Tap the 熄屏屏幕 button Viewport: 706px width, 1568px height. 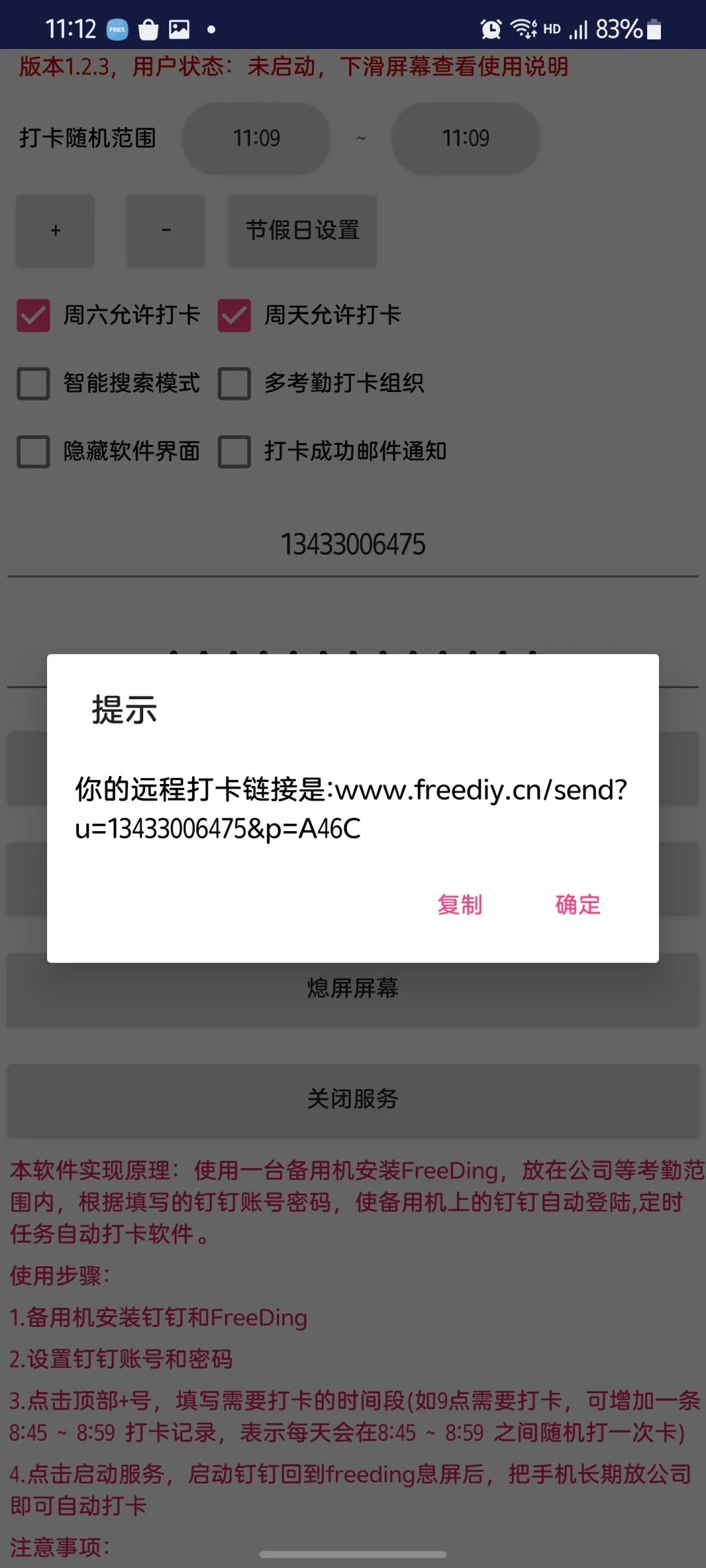point(353,988)
